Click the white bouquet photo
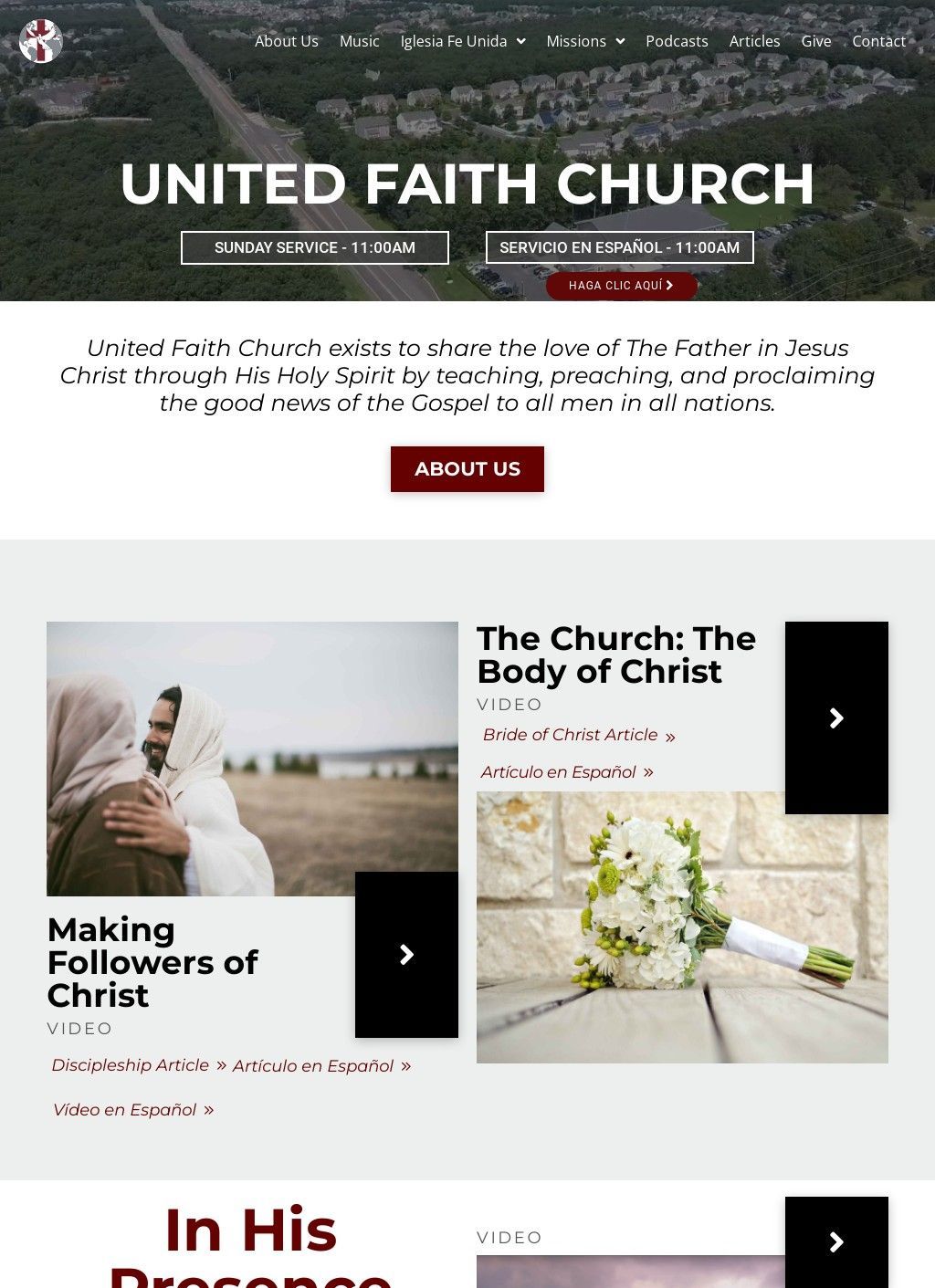 click(681, 927)
